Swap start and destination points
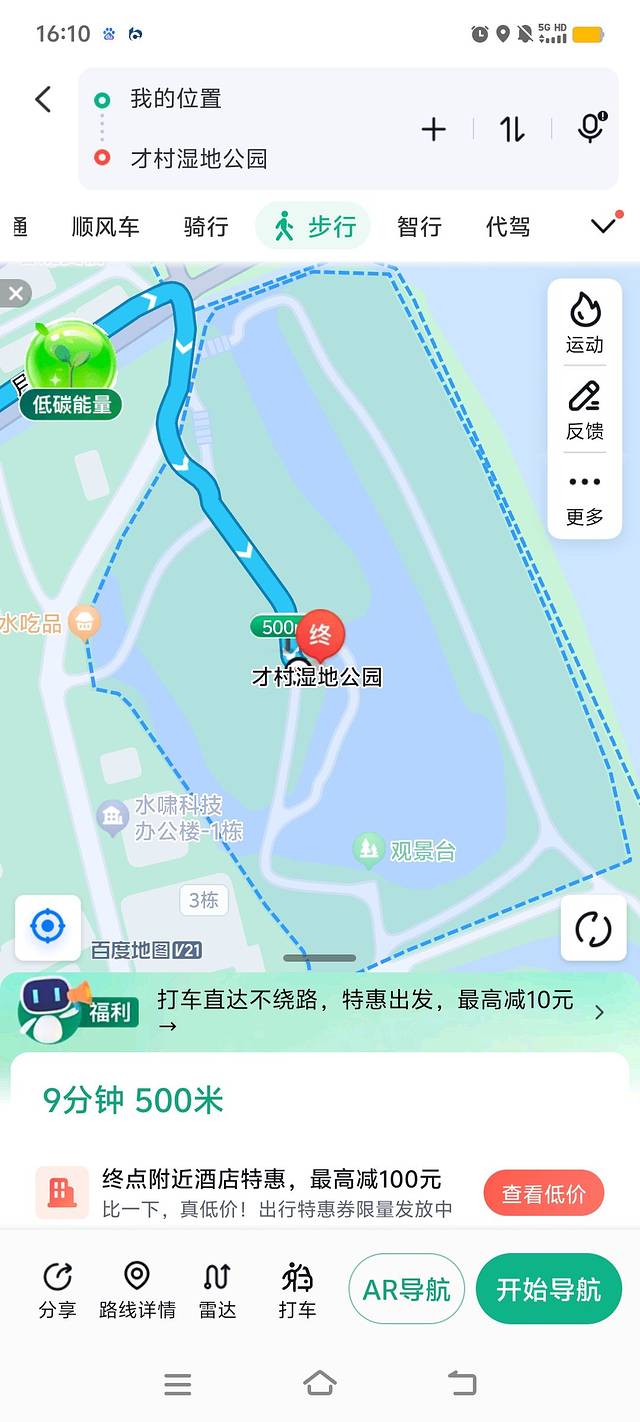Image resolution: width=640 pixels, height=1422 pixels. pos(512,129)
